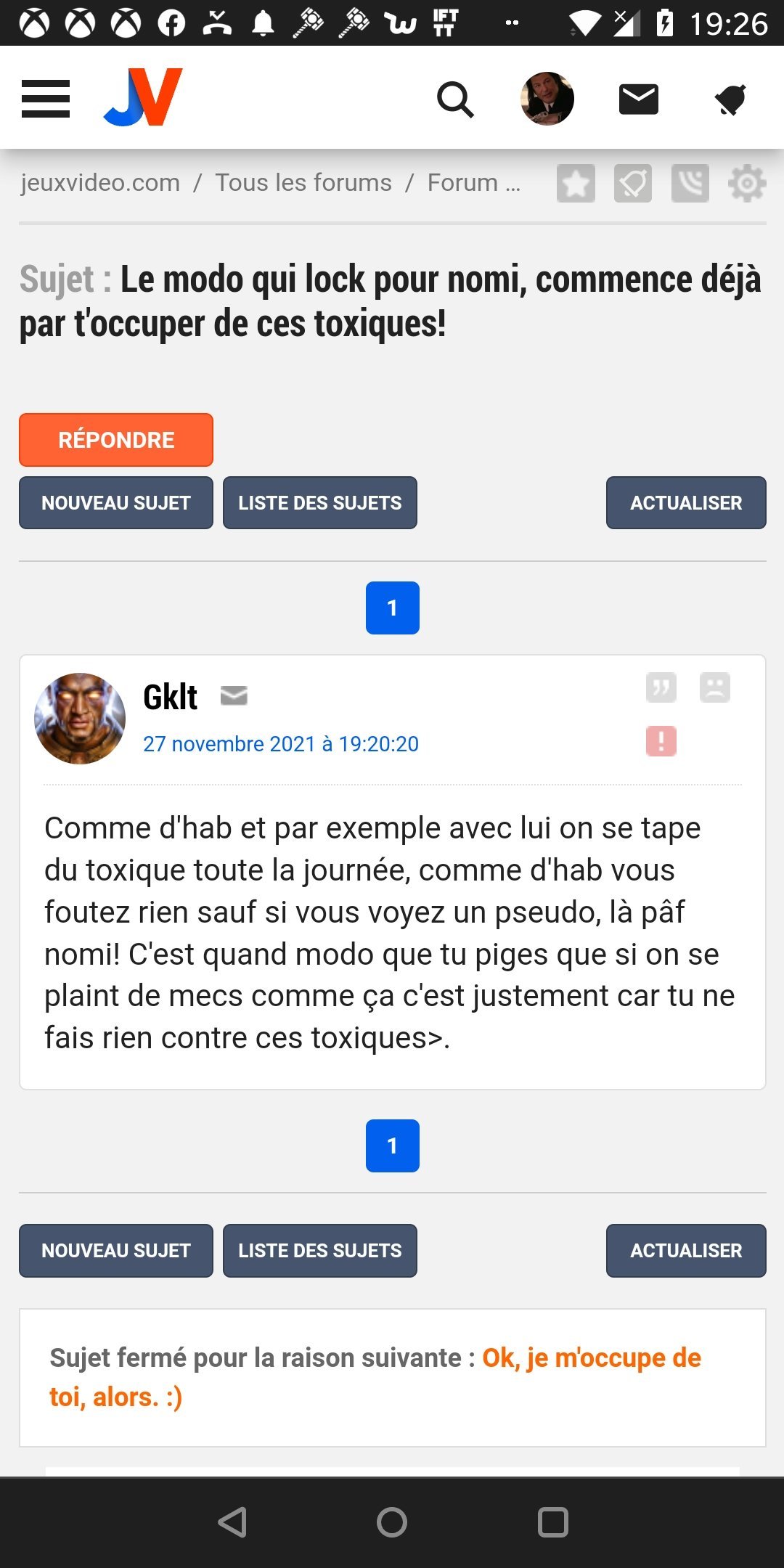Image resolution: width=784 pixels, height=1568 pixels.
Task: Tap the RÉPONDRE button
Action: 116,440
